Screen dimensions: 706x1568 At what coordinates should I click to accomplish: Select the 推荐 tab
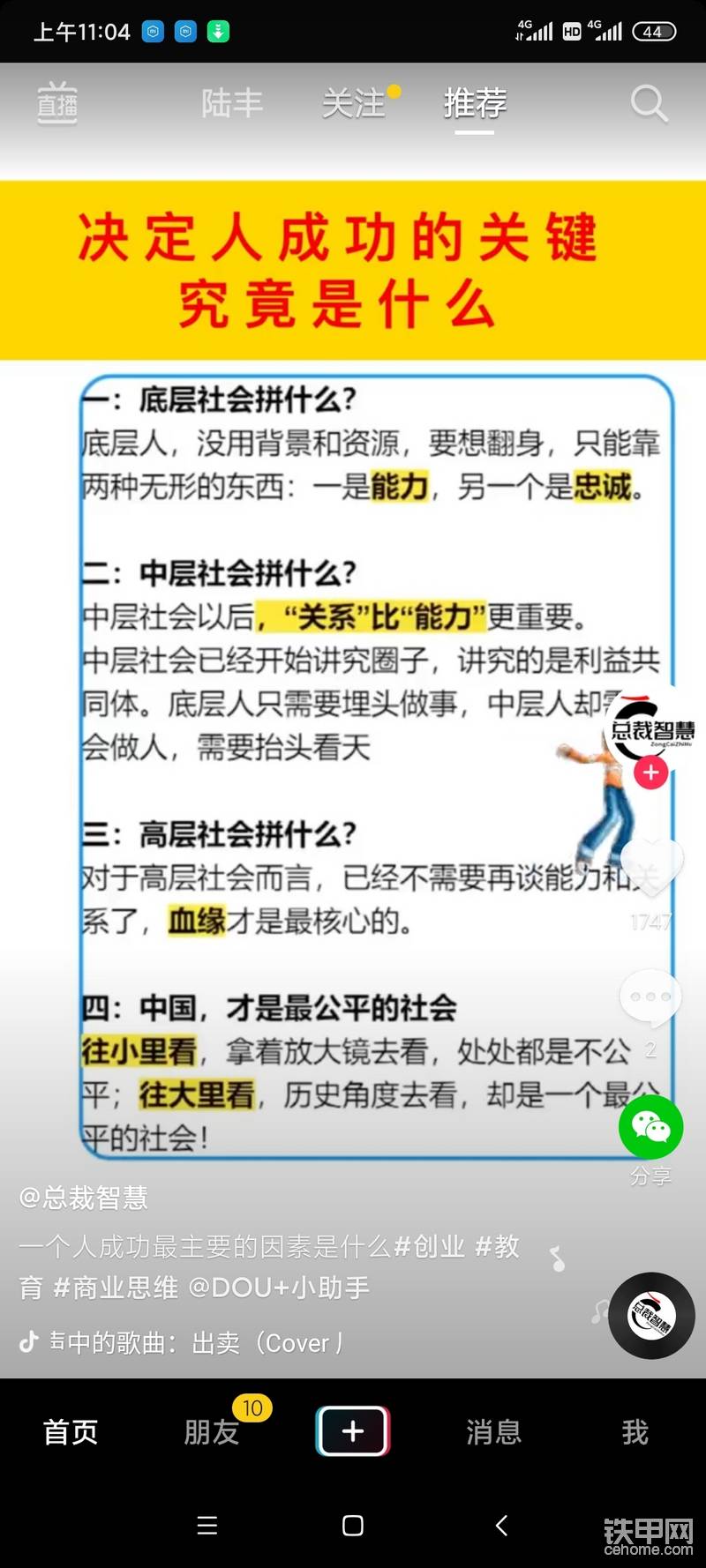475,103
